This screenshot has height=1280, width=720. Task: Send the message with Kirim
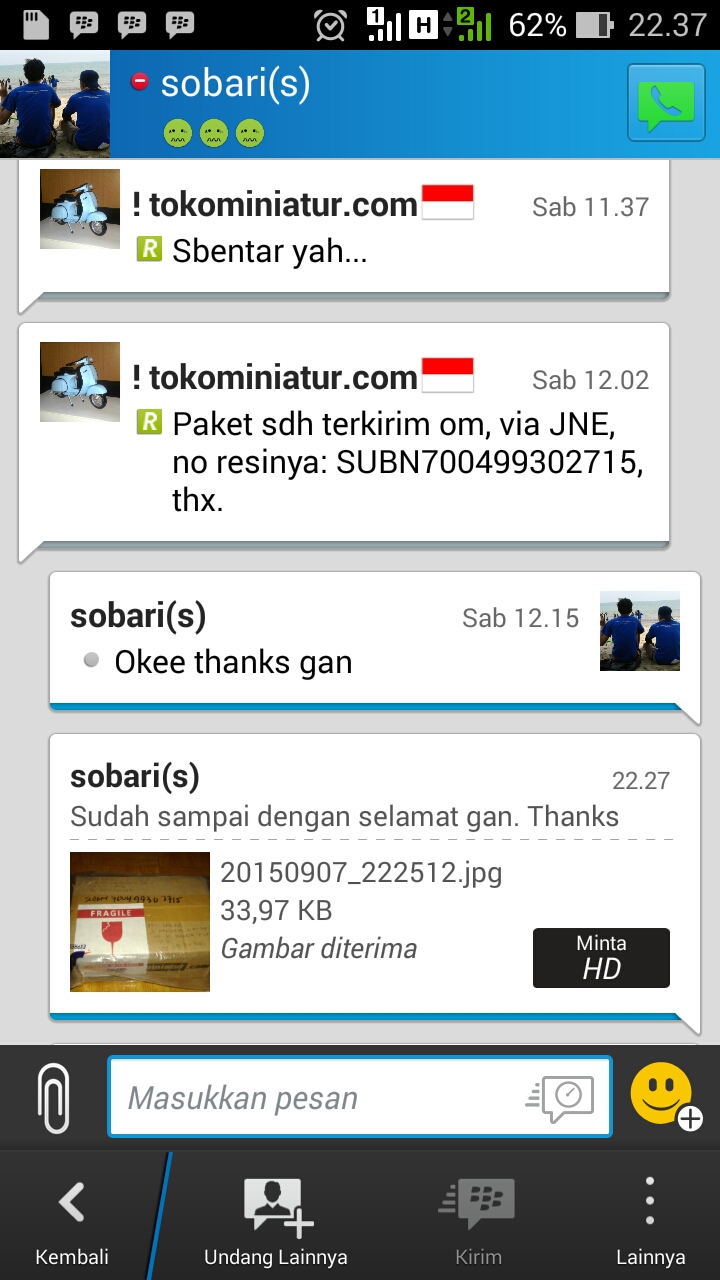[x=478, y=1220]
